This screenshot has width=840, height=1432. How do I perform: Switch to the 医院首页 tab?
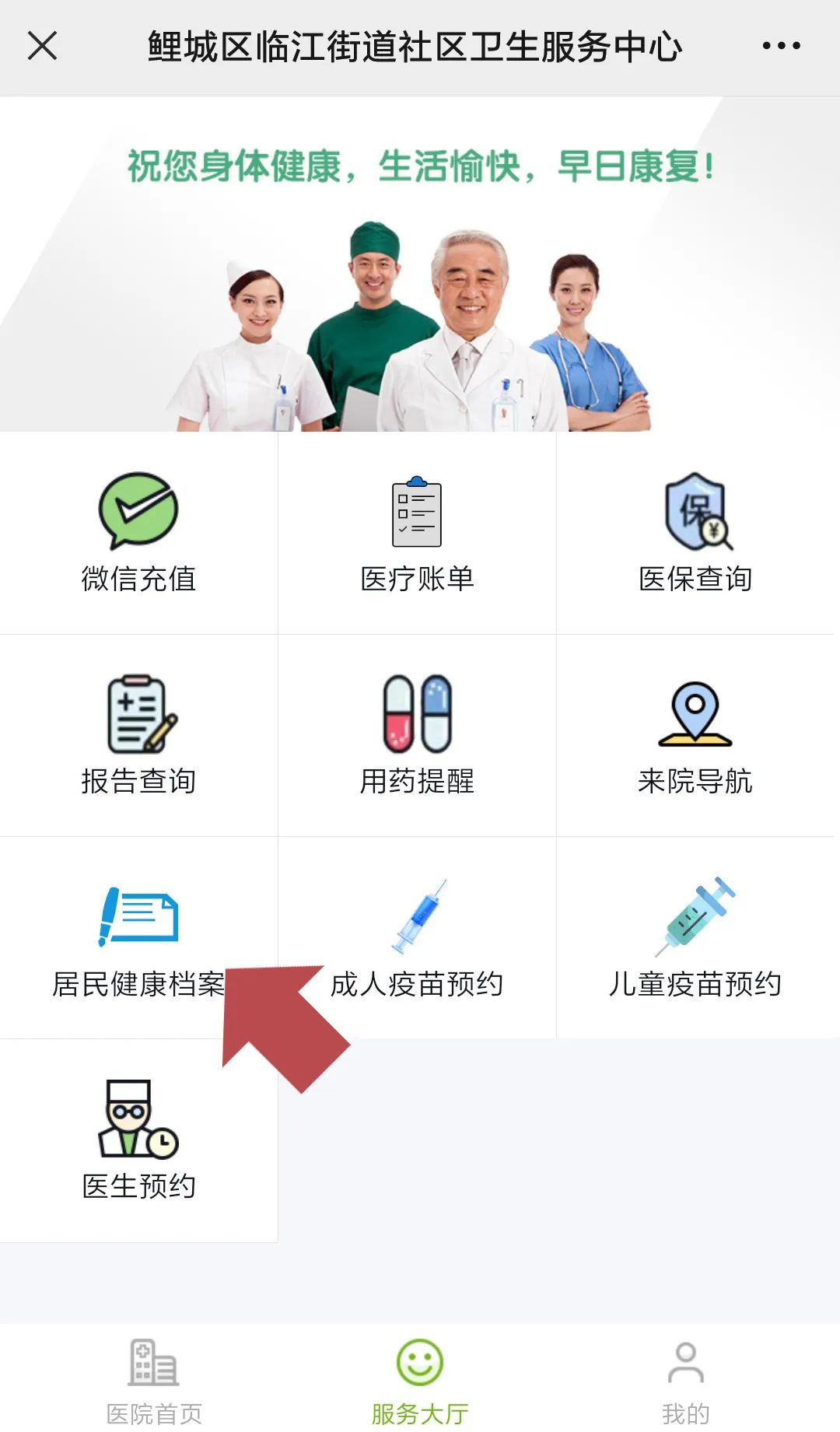(154, 1381)
